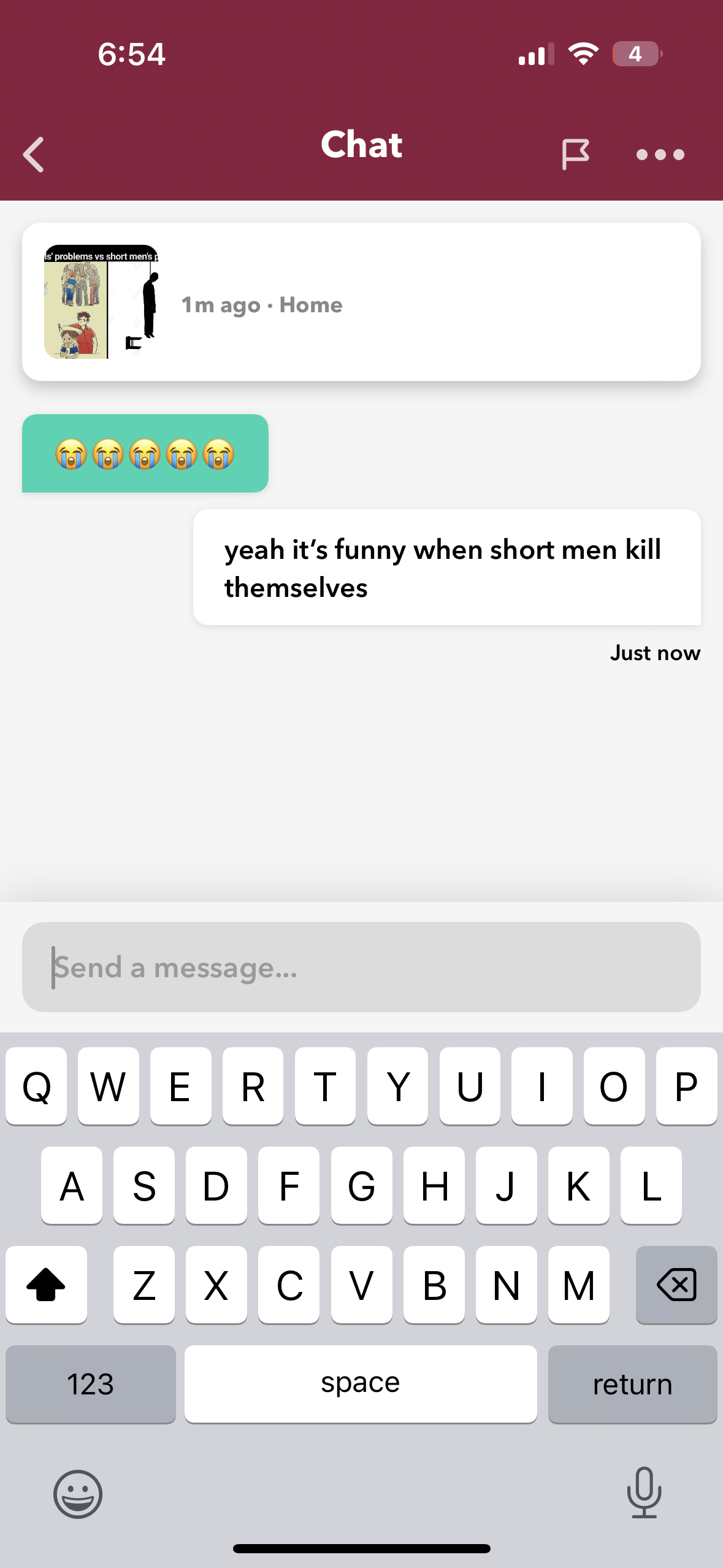Viewport: 723px width, 1568px height.
Task: Open the emoji keyboard
Action: click(78, 1494)
